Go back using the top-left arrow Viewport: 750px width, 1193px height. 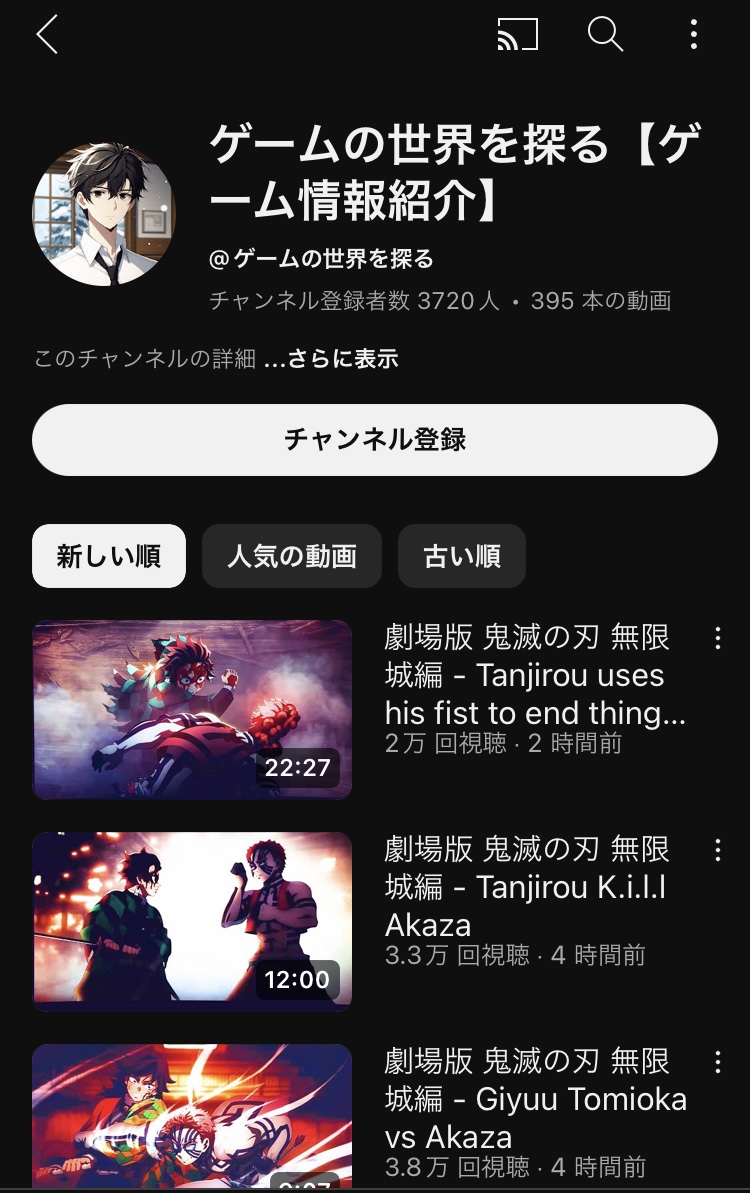(x=47, y=35)
